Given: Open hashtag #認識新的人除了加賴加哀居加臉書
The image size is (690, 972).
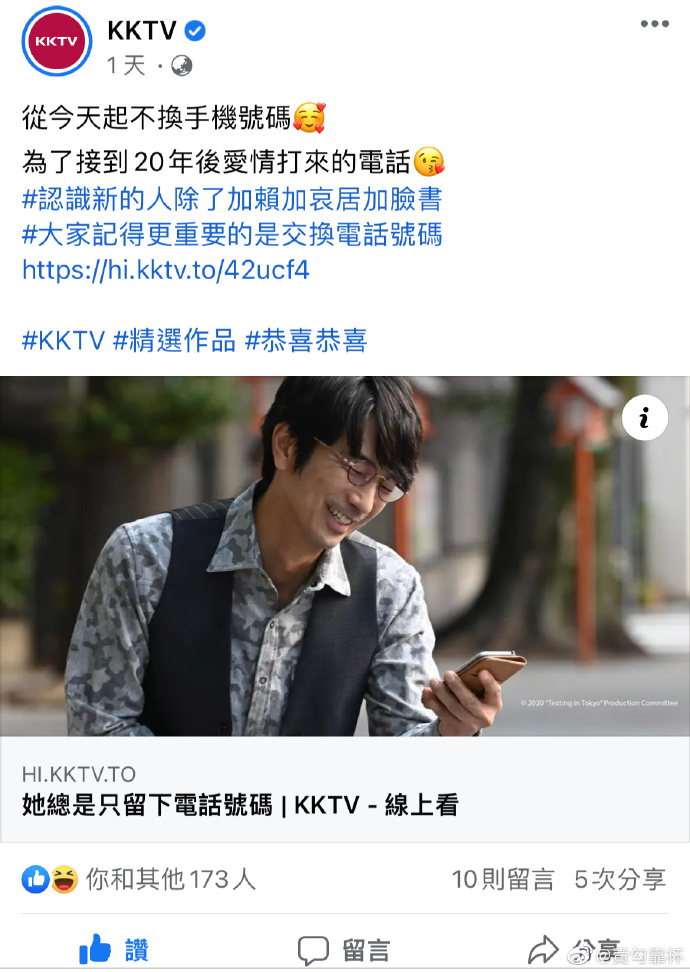Looking at the screenshot, I should point(232,198).
